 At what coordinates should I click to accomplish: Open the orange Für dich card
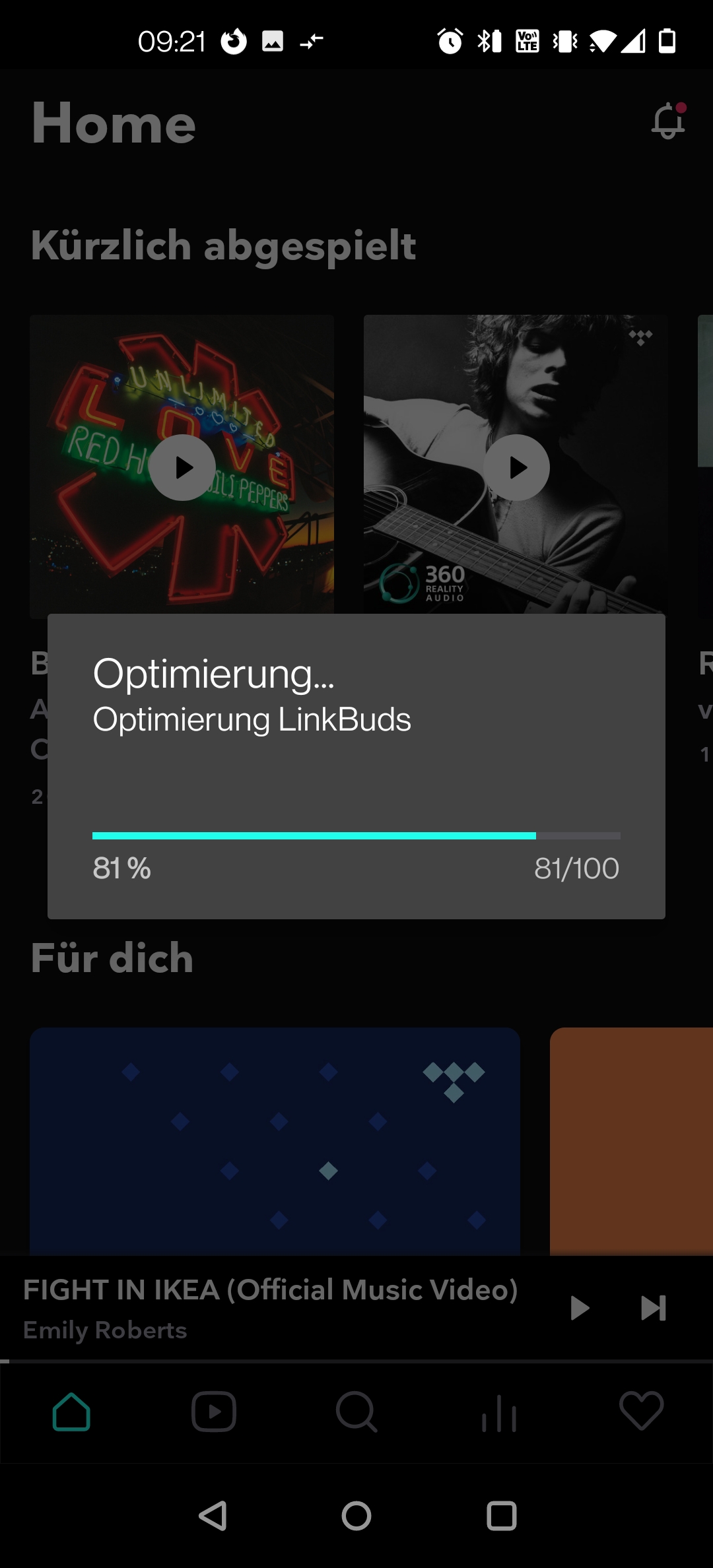click(631, 1140)
